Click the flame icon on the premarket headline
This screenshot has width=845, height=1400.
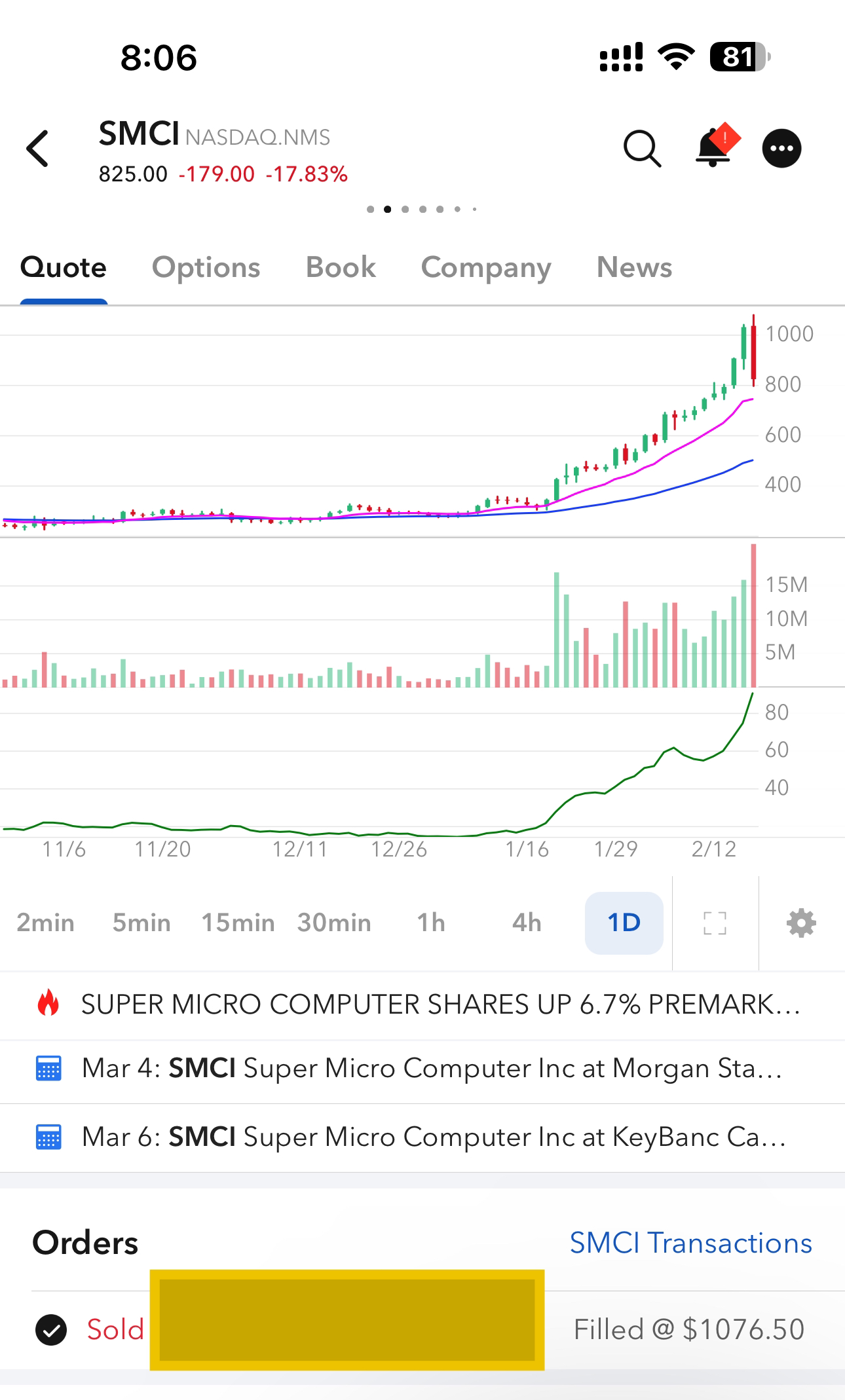(x=47, y=1003)
